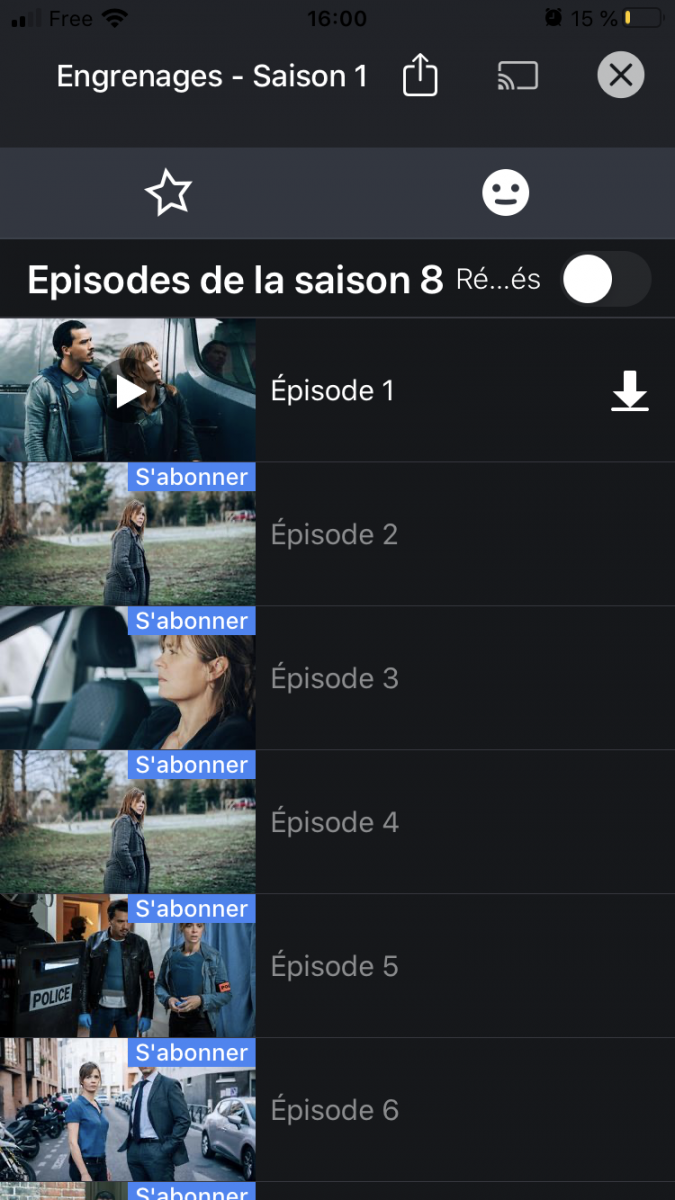The image size is (675, 1200).
Task: Share Engrenages via the share icon
Action: point(420,75)
